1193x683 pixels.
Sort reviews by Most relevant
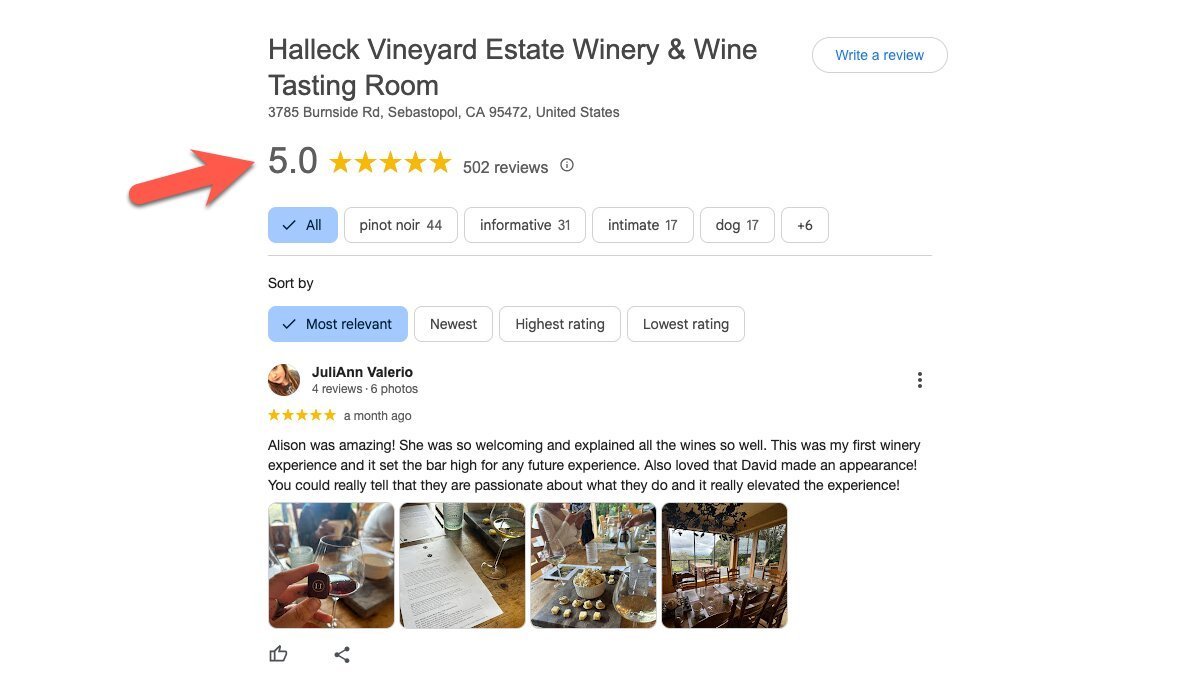pos(338,324)
